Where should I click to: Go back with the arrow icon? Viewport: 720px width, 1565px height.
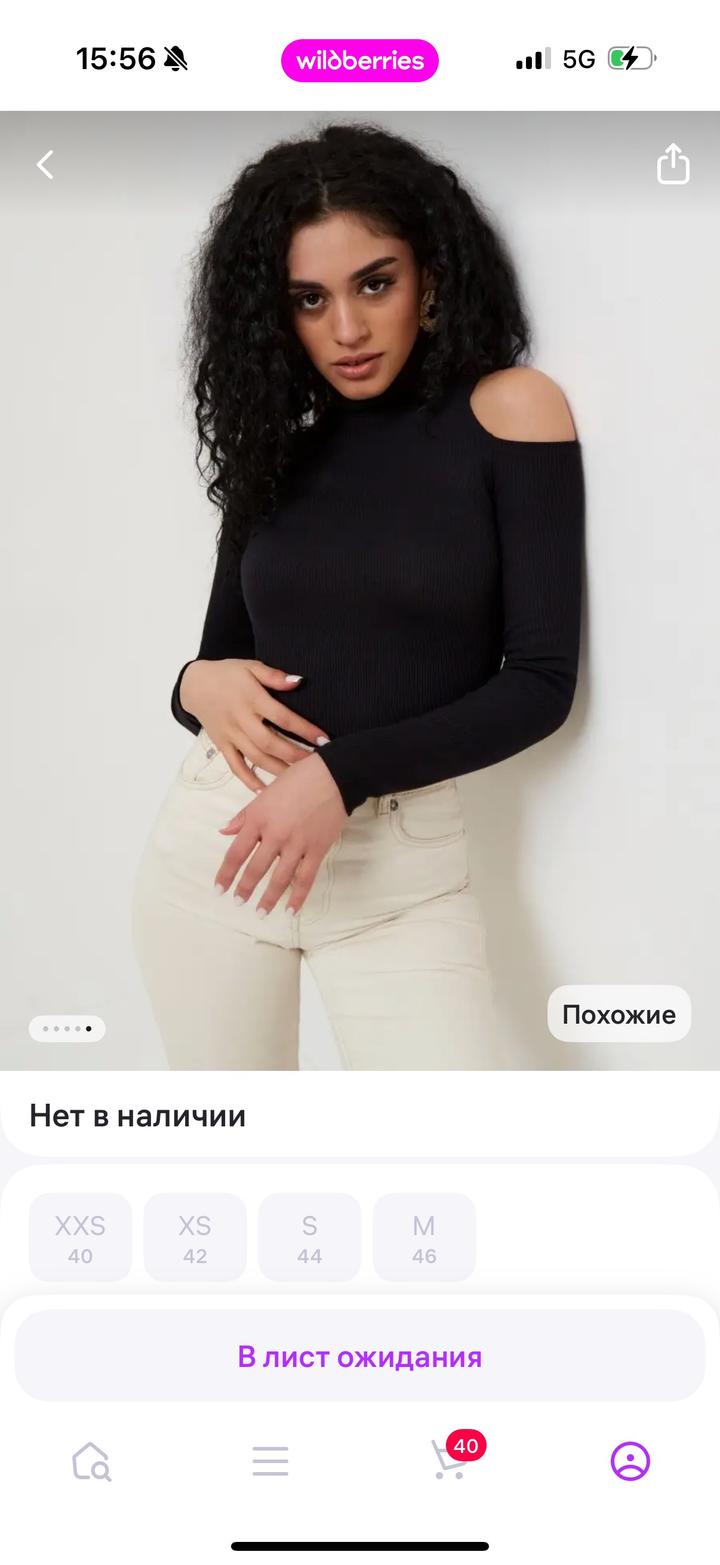click(x=45, y=165)
